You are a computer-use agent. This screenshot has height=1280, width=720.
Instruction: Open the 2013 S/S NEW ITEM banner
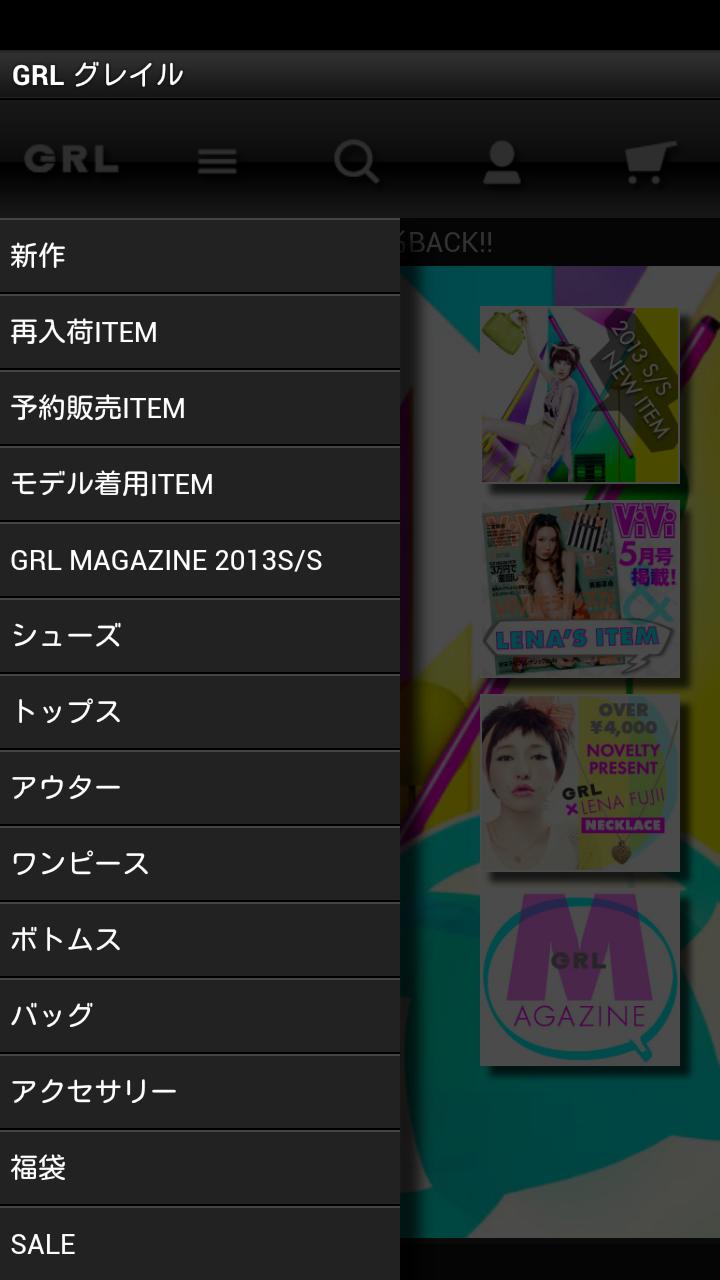(579, 395)
